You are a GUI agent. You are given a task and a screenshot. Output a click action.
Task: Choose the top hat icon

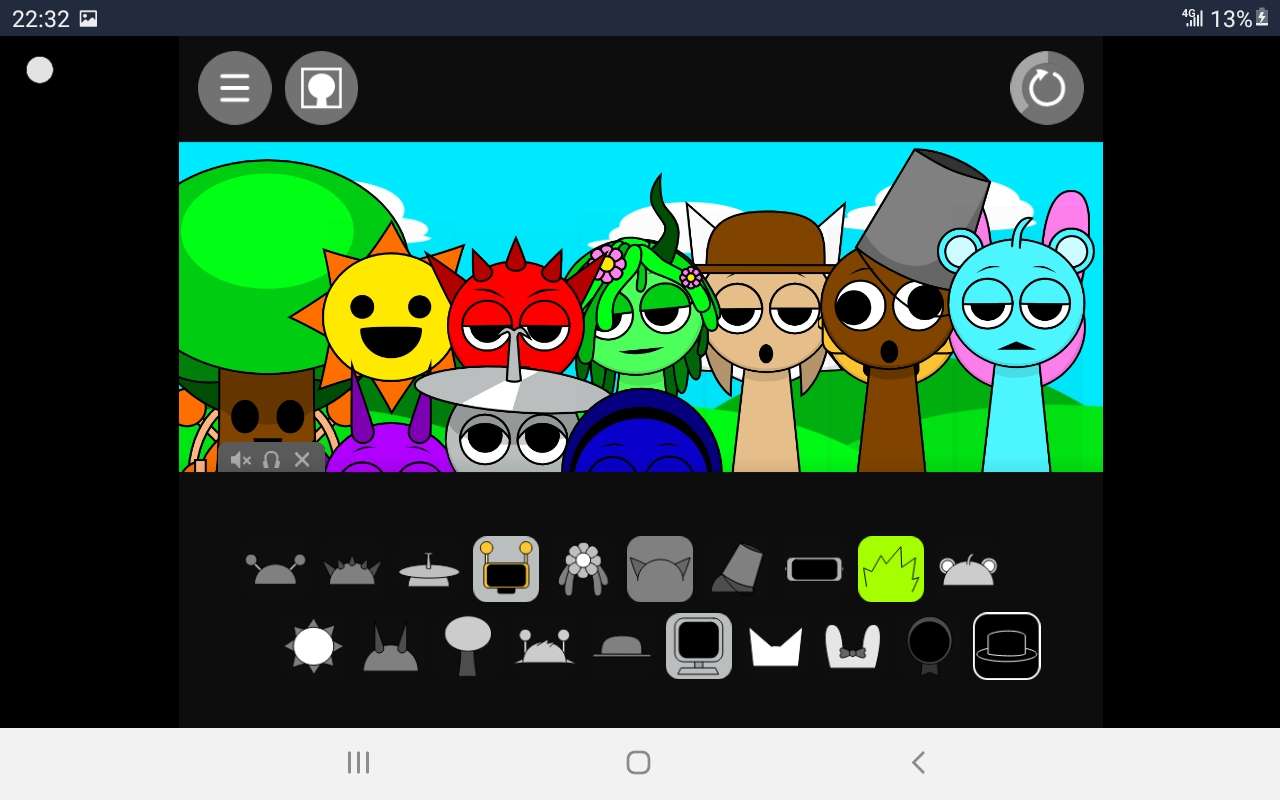pos(1007,646)
